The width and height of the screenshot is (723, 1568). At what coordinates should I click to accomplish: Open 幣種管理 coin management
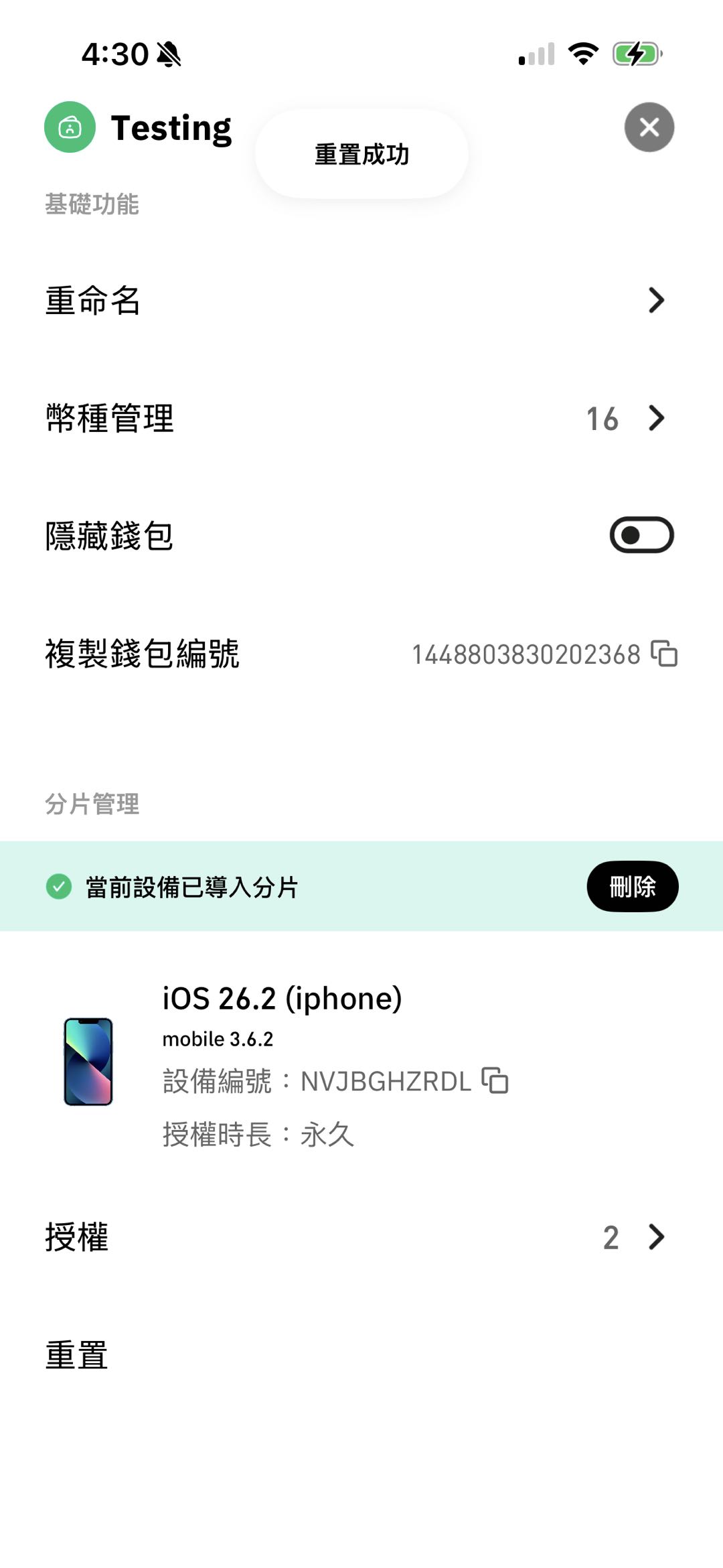(361, 419)
